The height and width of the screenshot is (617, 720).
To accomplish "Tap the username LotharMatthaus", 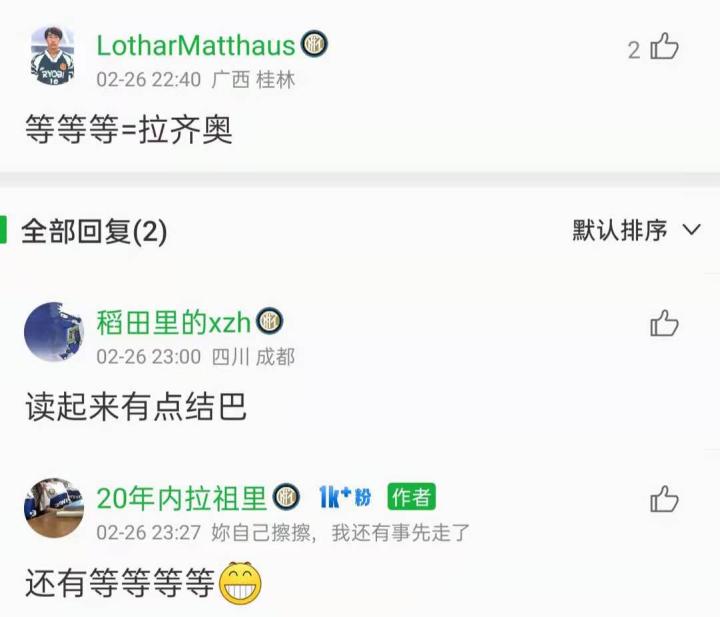I will [x=195, y=45].
